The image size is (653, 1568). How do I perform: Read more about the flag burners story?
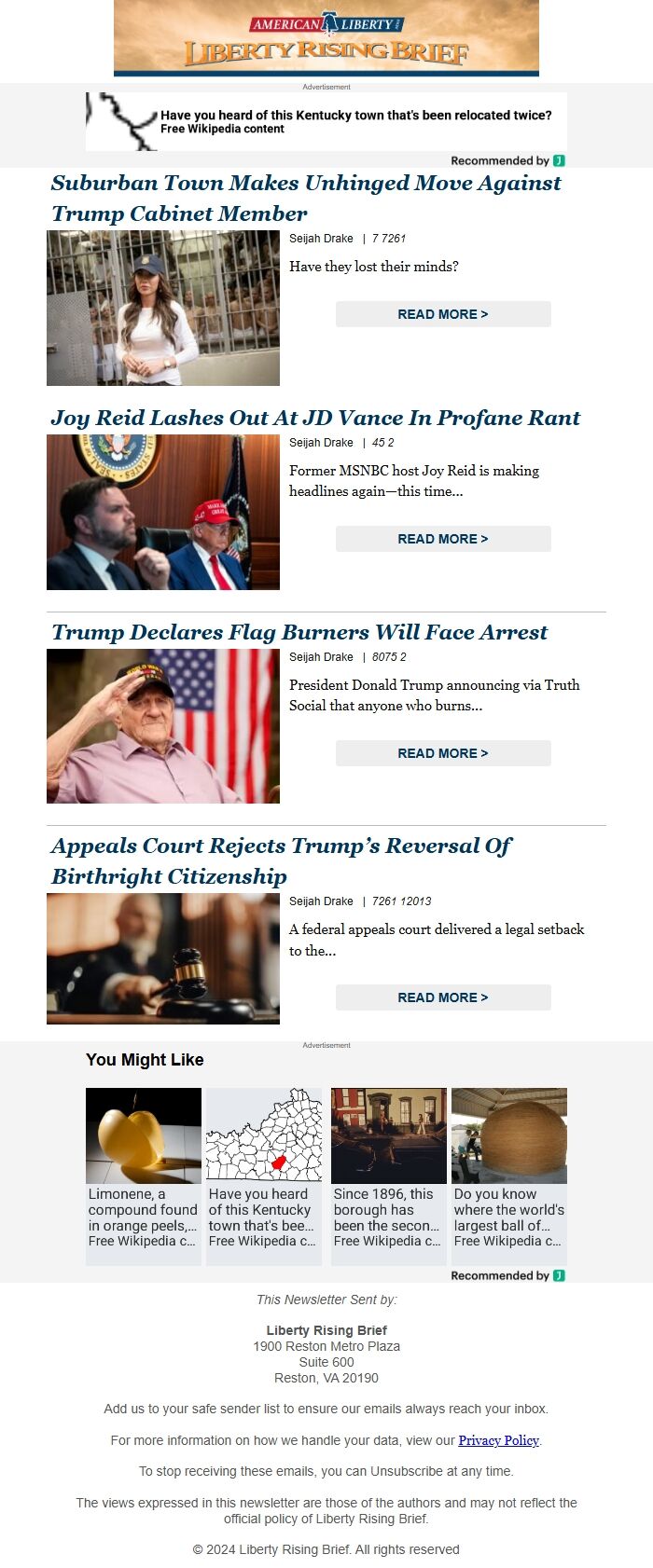(x=443, y=753)
